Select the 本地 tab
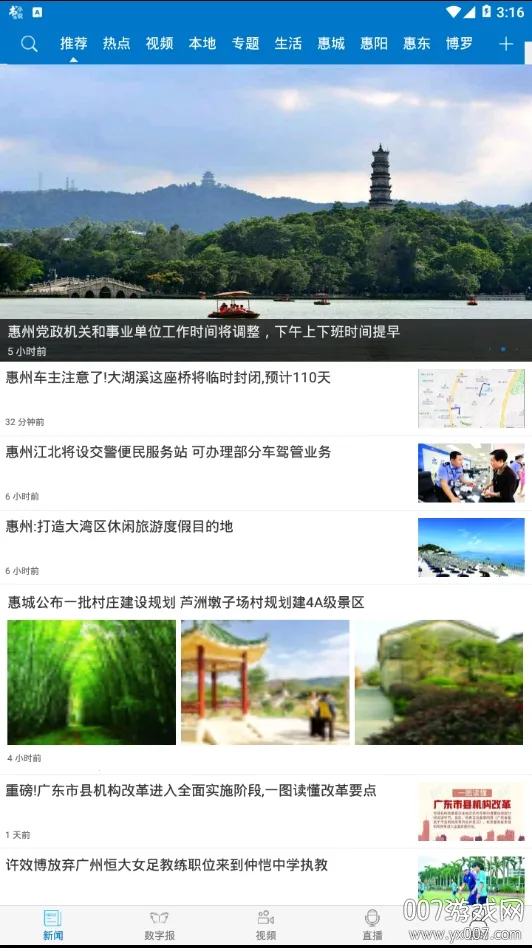This screenshot has width=532, height=948. coord(202,44)
